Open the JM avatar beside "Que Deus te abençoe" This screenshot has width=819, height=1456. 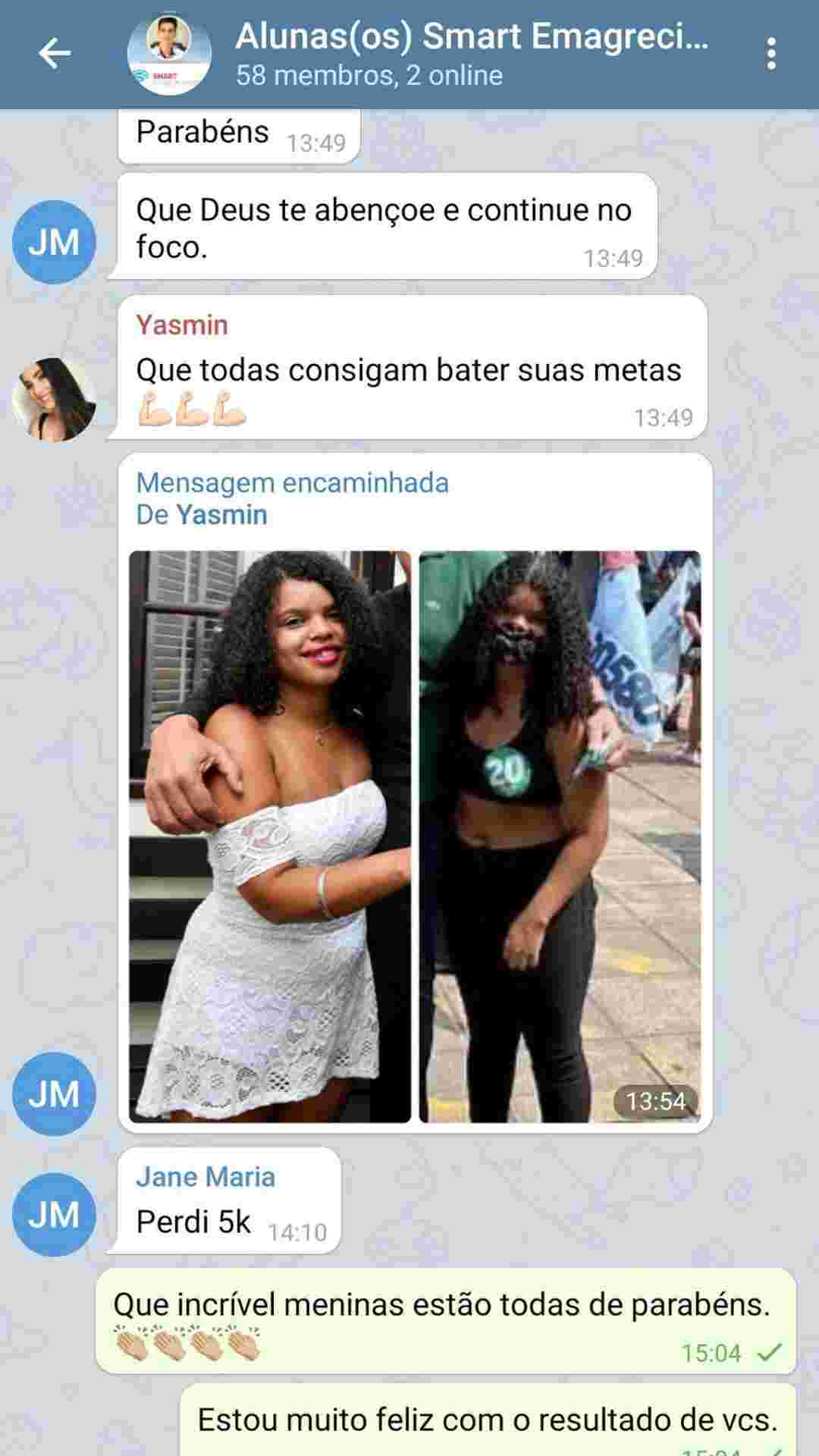[x=54, y=242]
